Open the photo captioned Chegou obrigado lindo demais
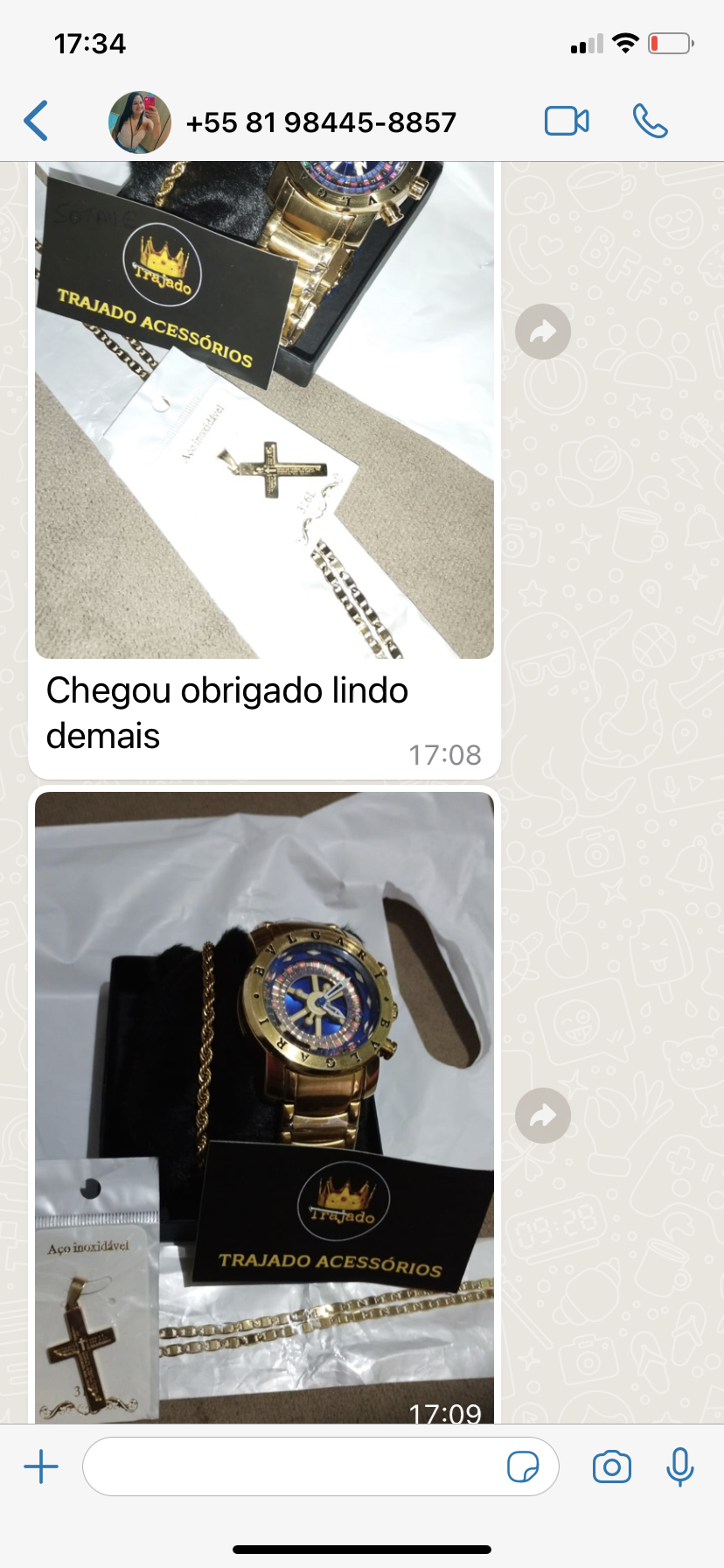The width and height of the screenshot is (724, 1568). pyautogui.click(x=264, y=409)
